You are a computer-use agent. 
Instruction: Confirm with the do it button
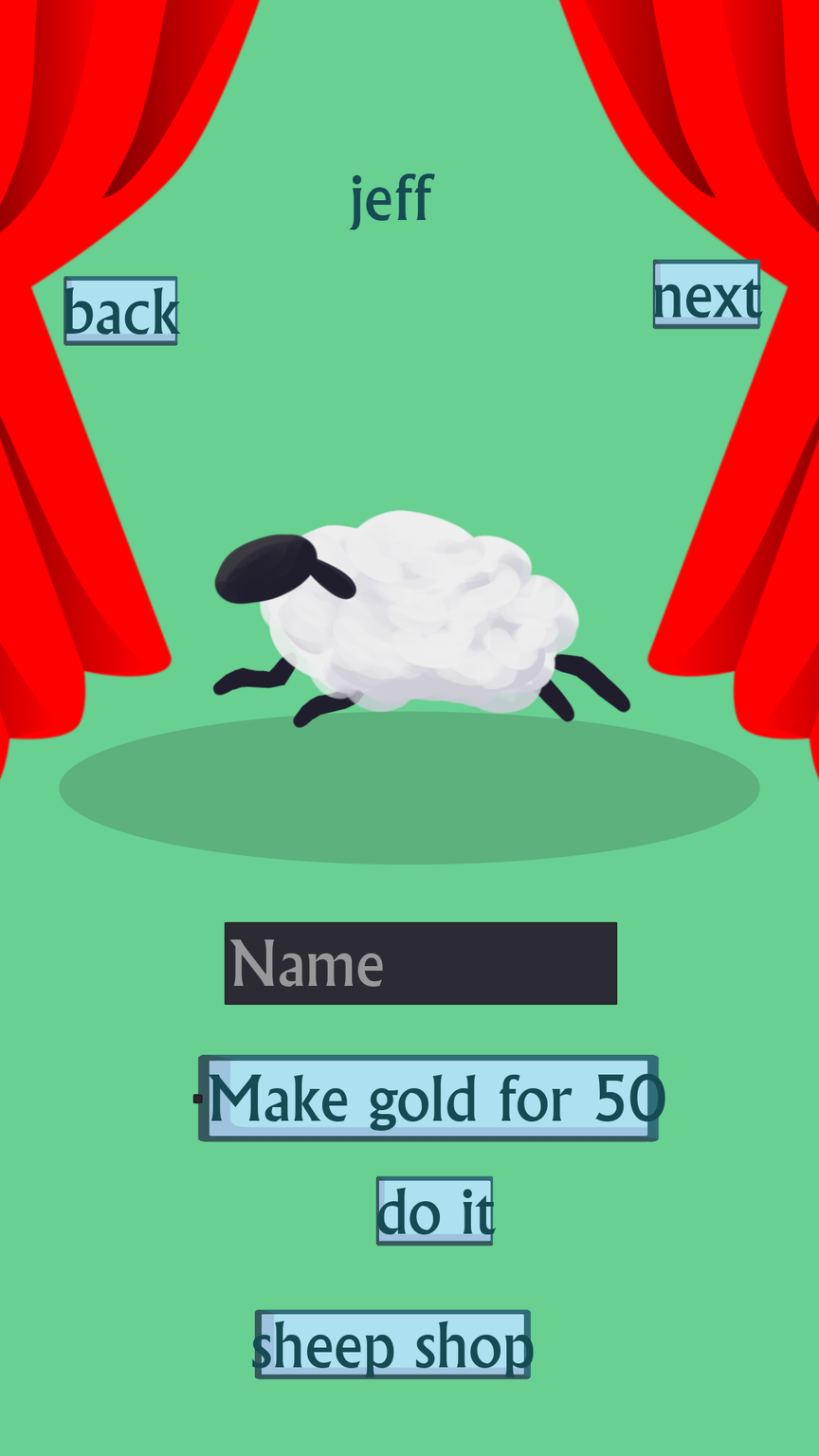[x=434, y=1210]
